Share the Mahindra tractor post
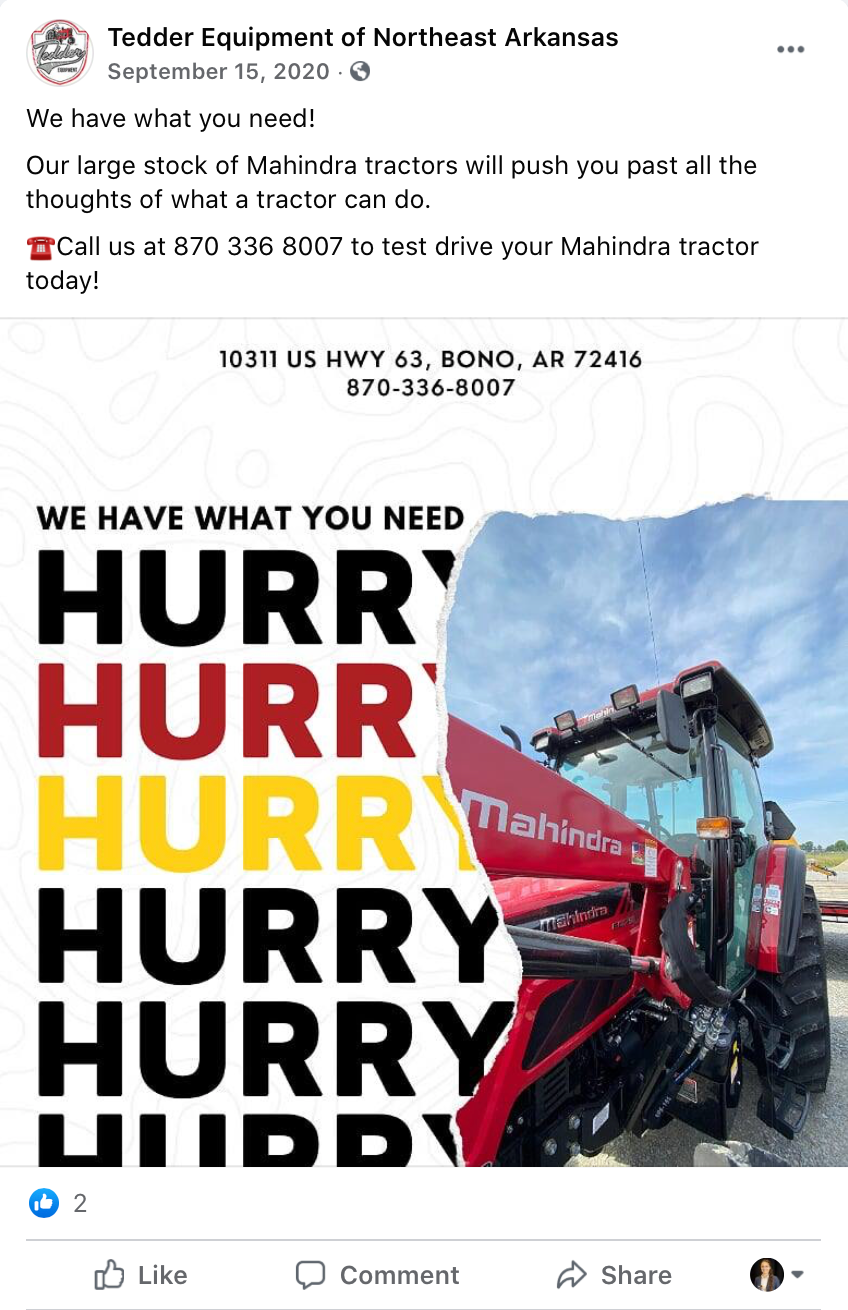 pos(614,1275)
